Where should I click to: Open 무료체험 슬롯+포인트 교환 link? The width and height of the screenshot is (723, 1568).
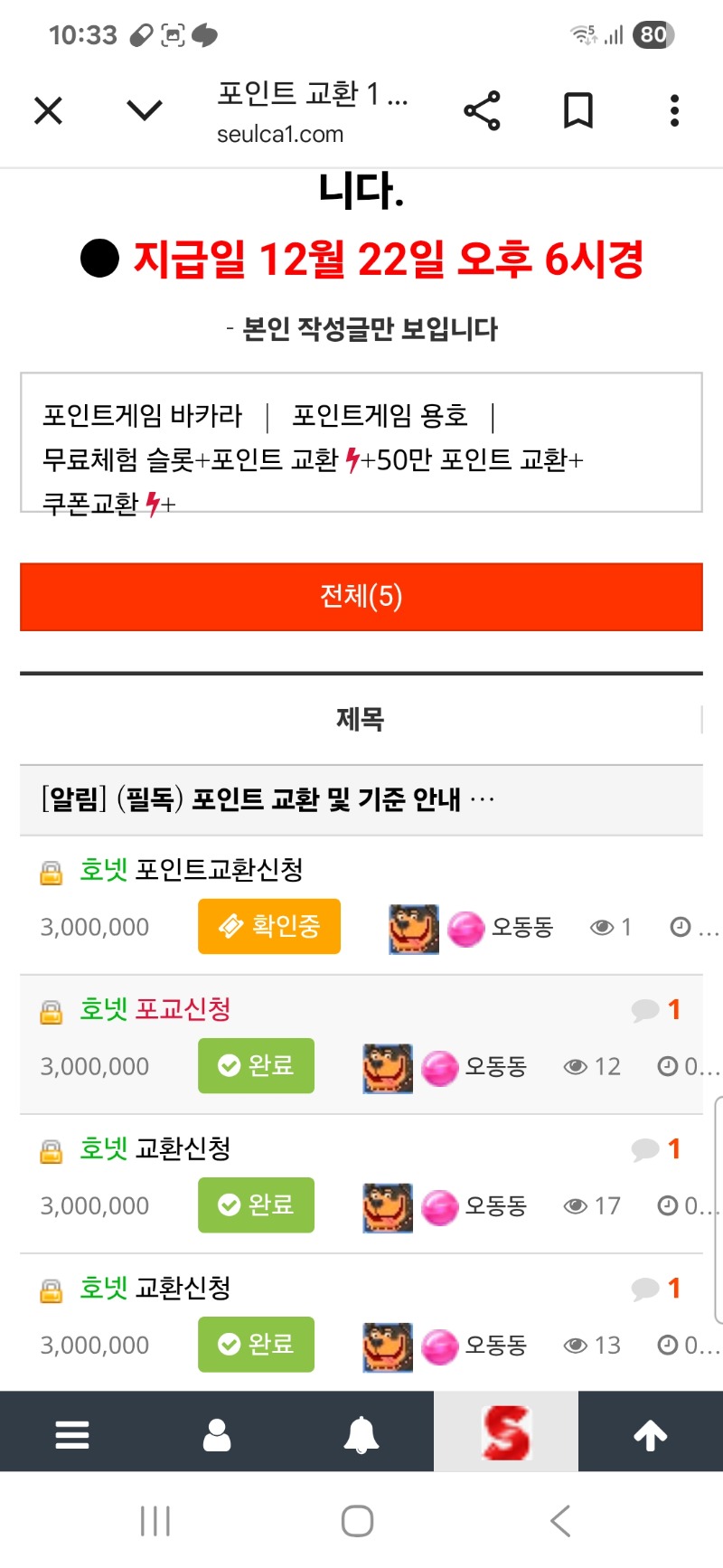click(190, 460)
